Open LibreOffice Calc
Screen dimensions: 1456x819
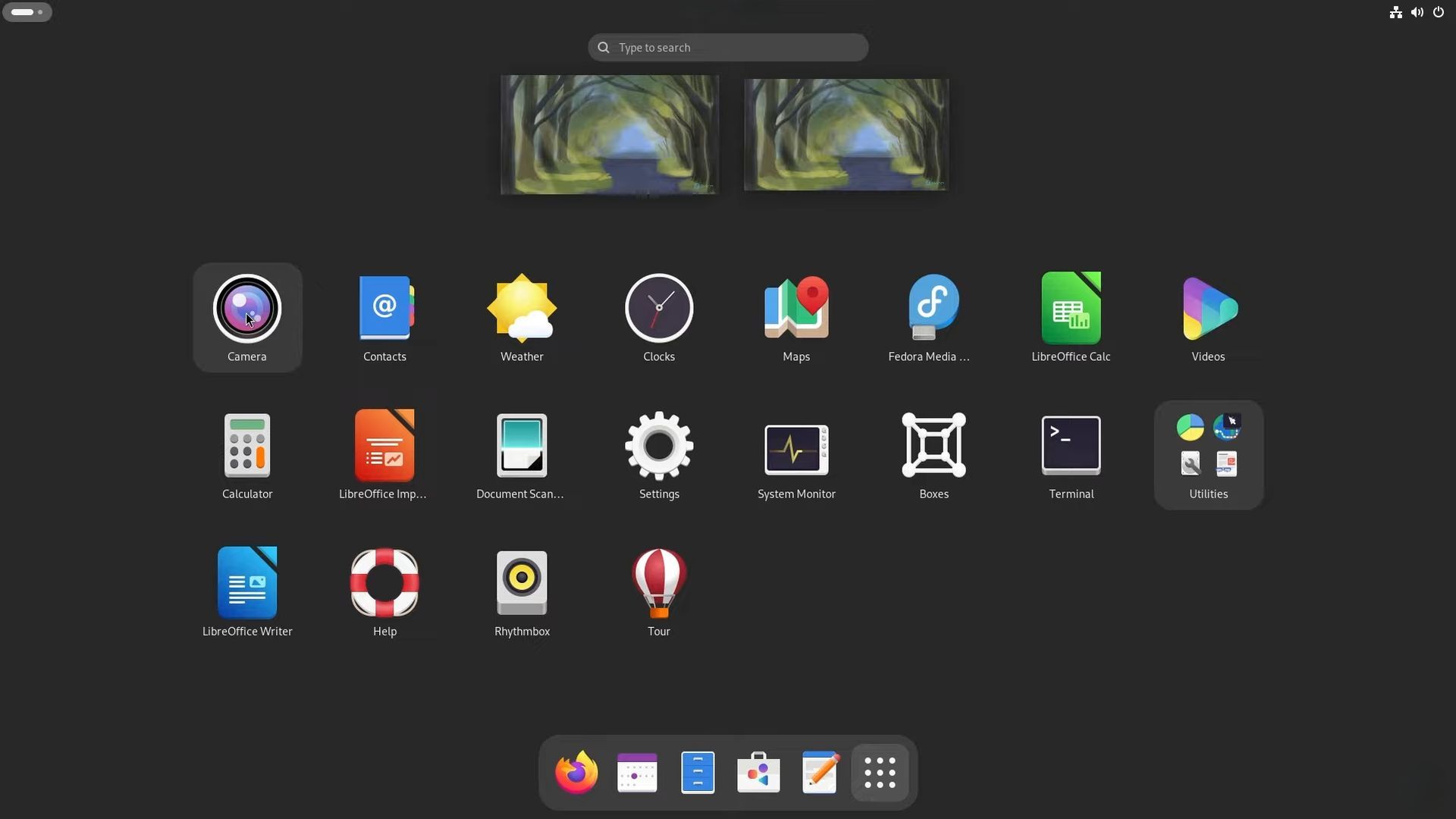(1071, 309)
